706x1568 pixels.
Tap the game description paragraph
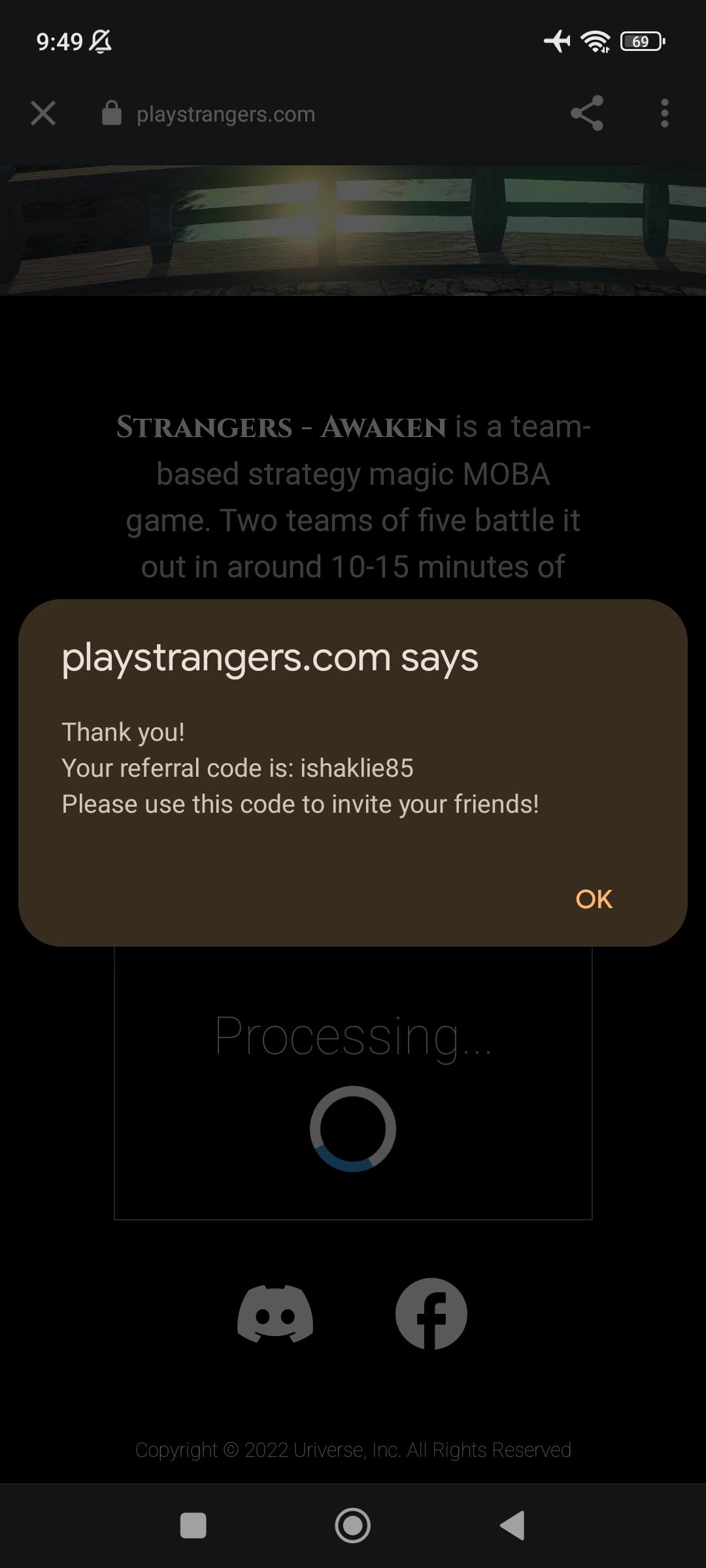click(353, 497)
